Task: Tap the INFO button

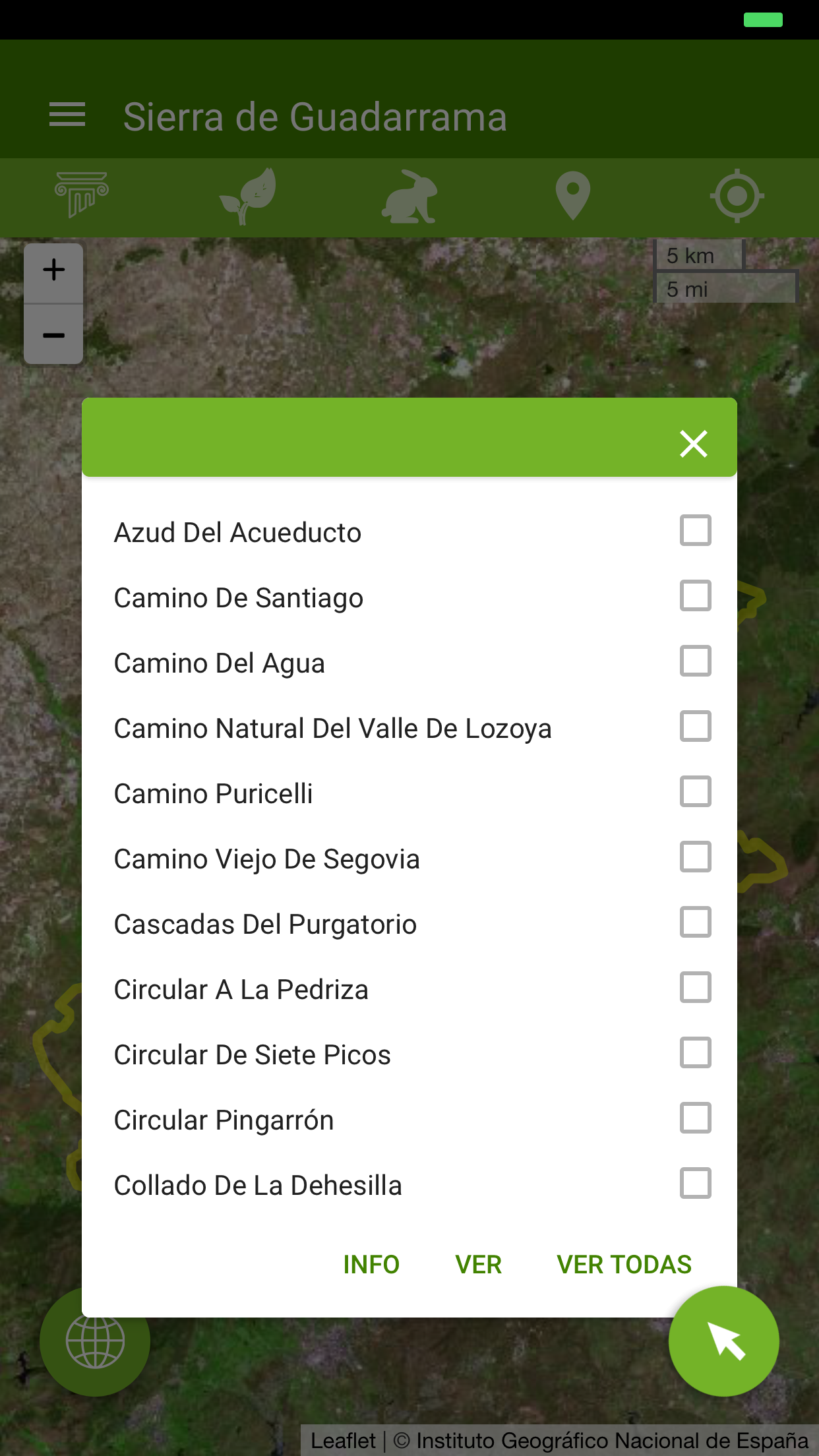Action: (371, 1265)
